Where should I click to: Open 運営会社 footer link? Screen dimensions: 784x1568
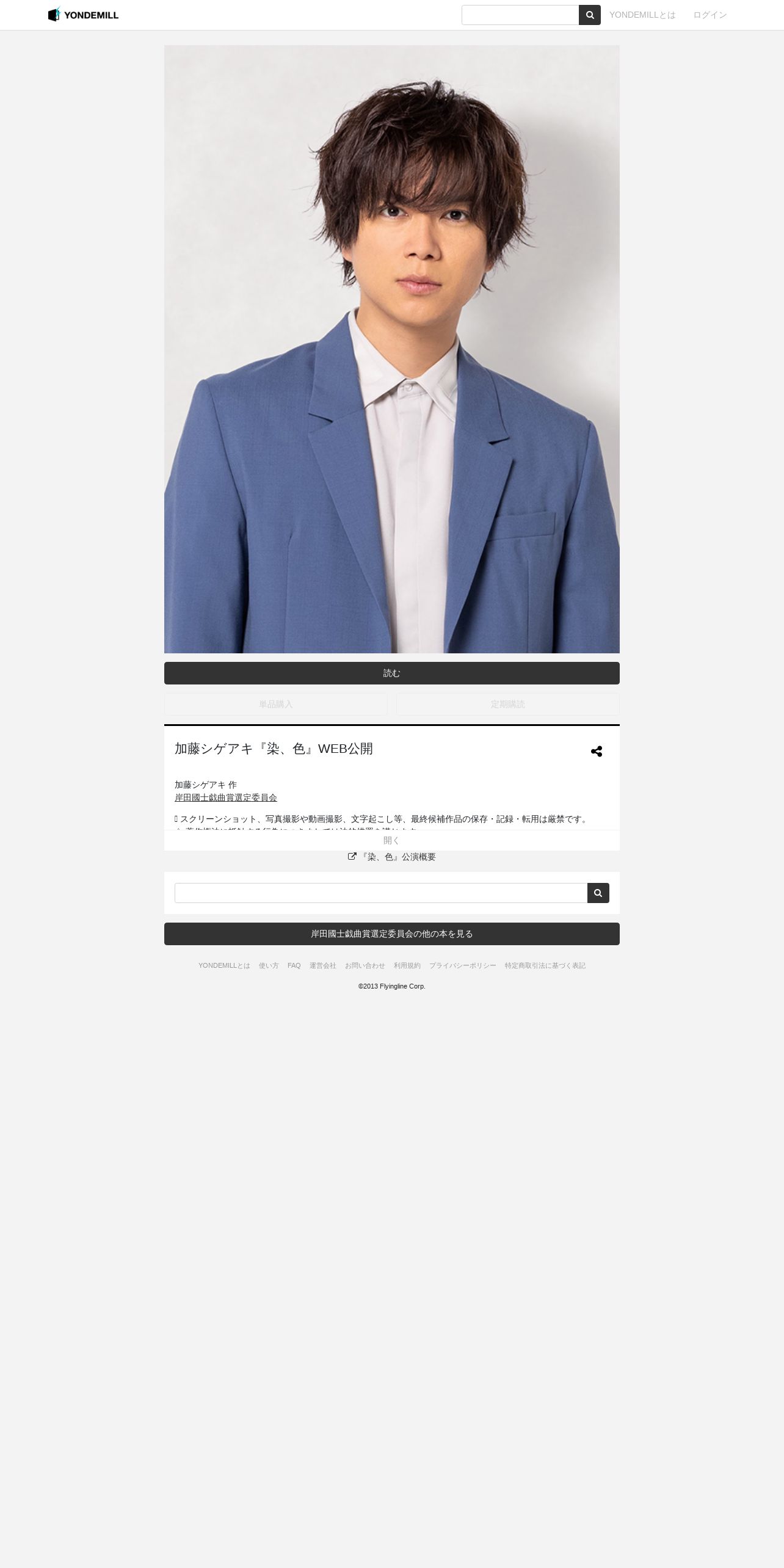(x=323, y=965)
